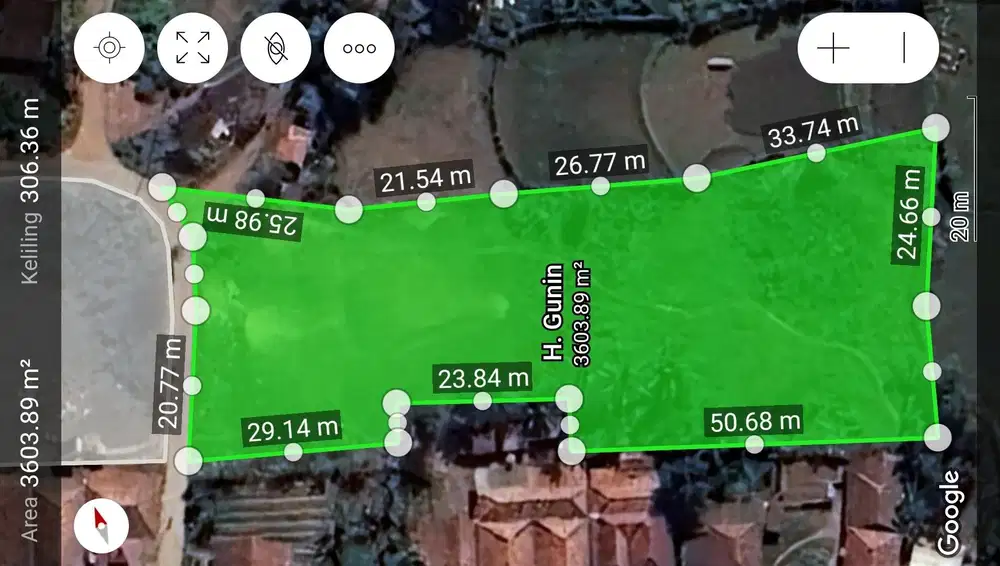The height and width of the screenshot is (566, 1000).
Task: Open the three-dots more options menu
Action: (x=359, y=47)
